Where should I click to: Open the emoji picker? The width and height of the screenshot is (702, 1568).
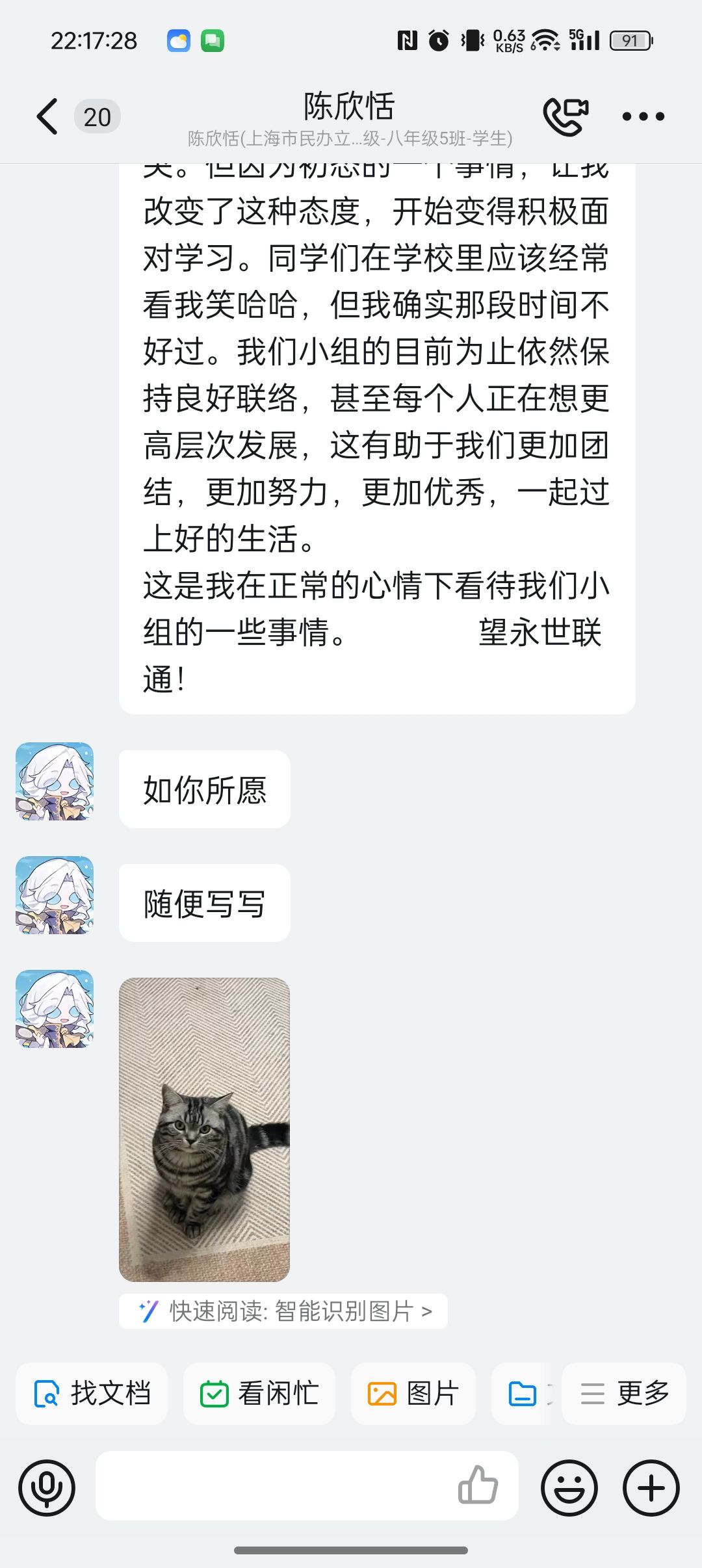pos(569,1487)
